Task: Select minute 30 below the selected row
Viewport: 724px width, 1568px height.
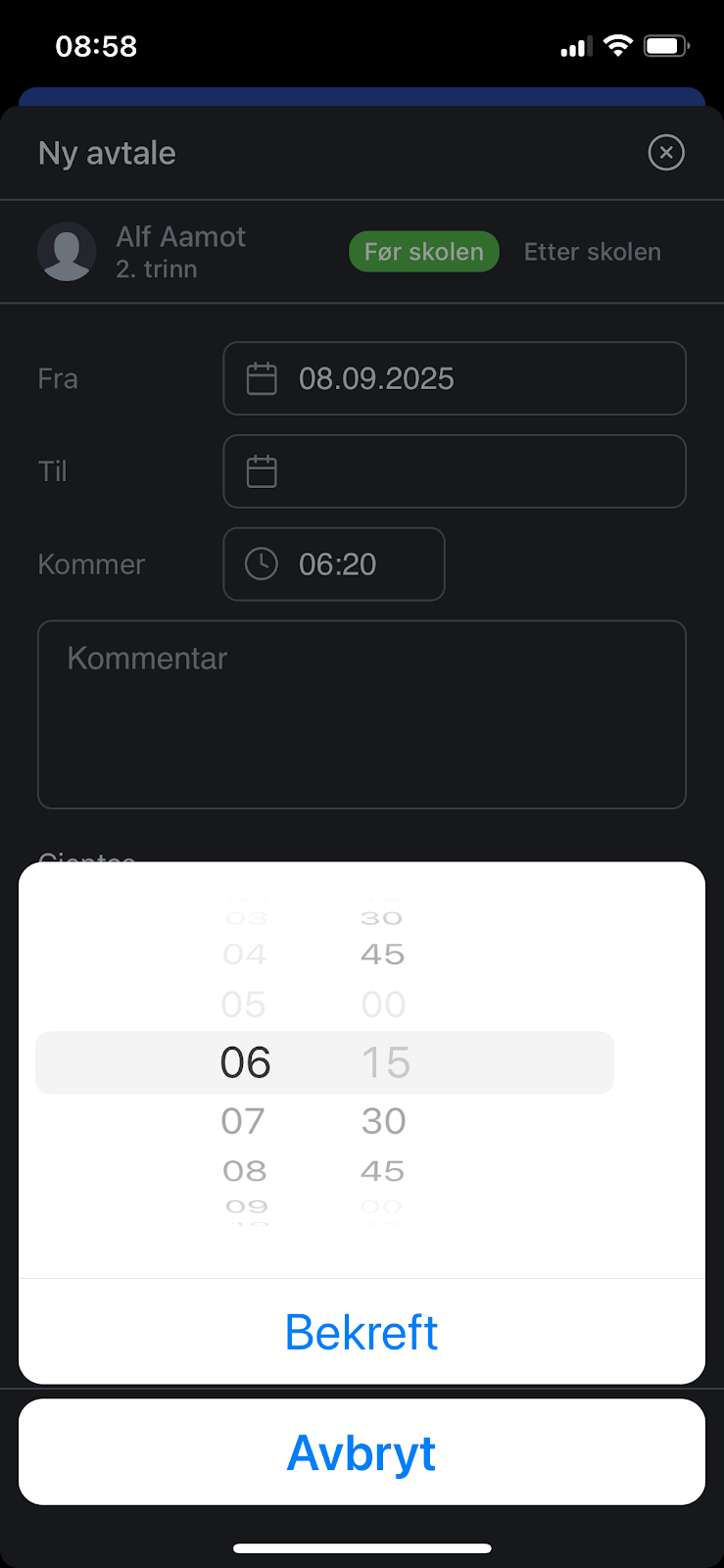Action: click(383, 1120)
